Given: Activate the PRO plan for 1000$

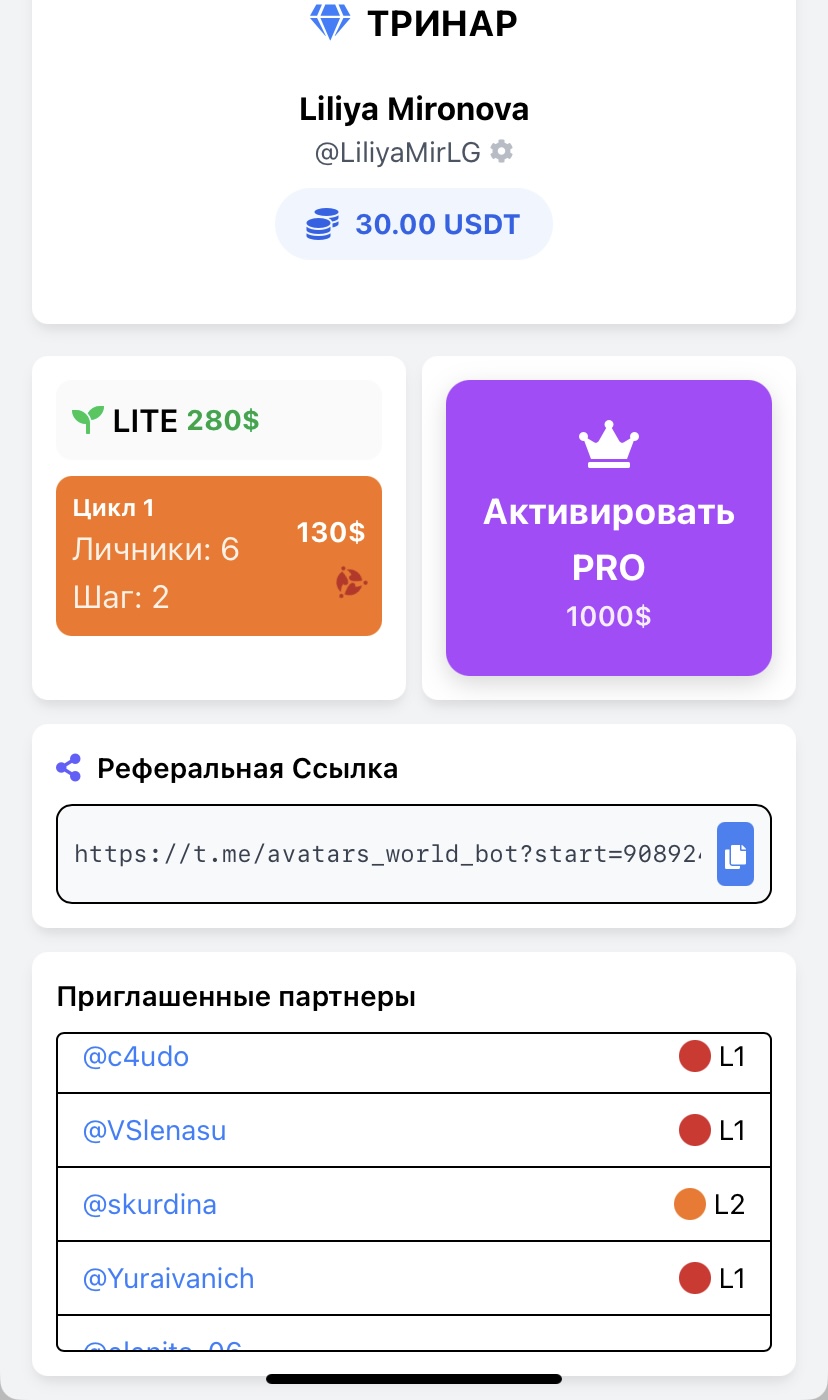Looking at the screenshot, I should coord(608,528).
